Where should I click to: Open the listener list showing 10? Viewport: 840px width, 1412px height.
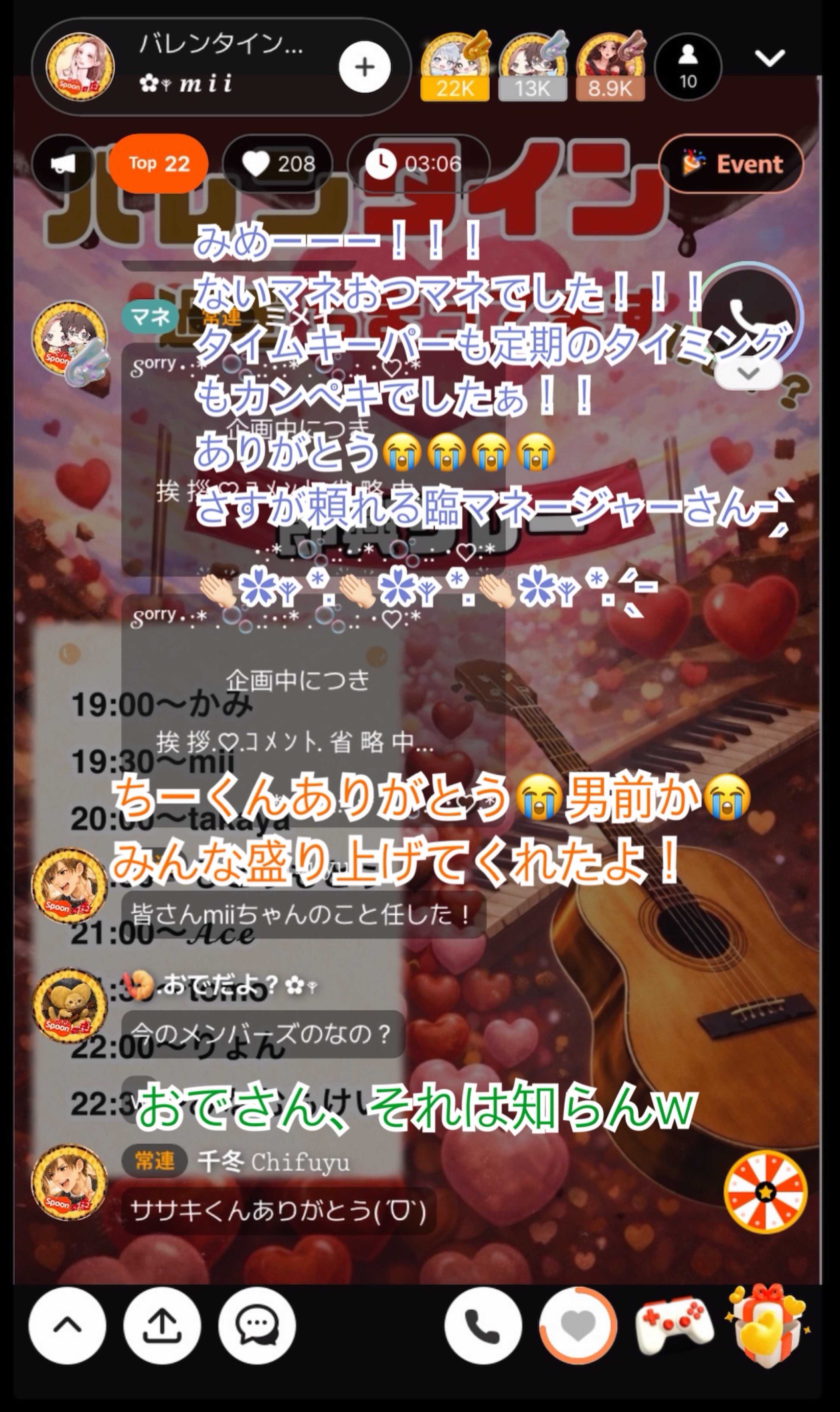(x=687, y=67)
